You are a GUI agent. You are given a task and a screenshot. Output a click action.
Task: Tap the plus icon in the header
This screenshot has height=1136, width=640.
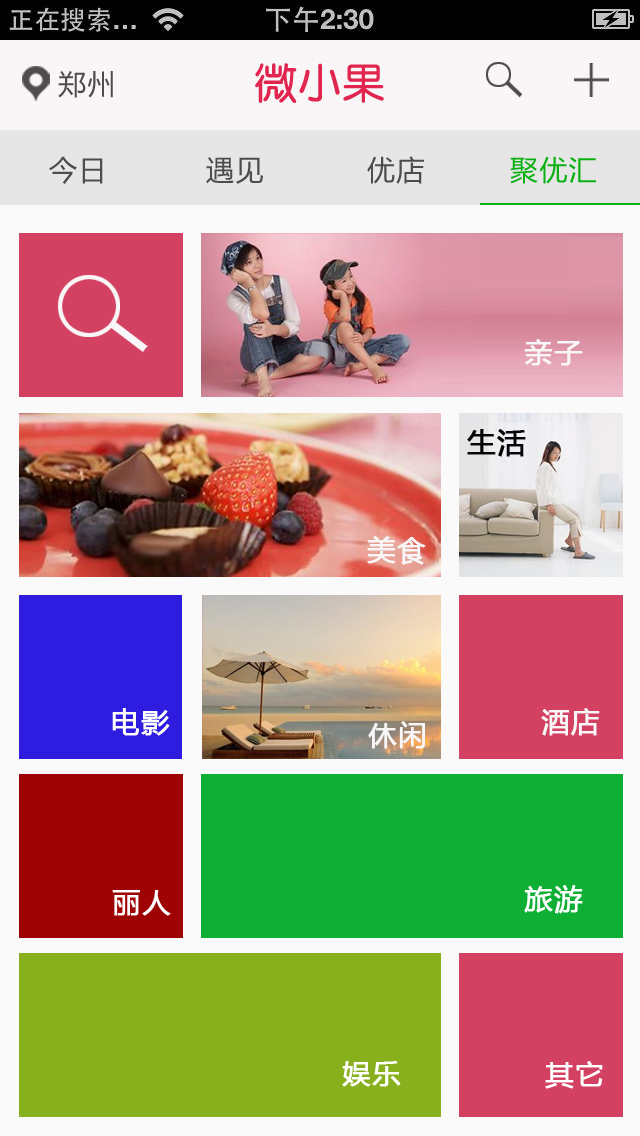(x=591, y=80)
